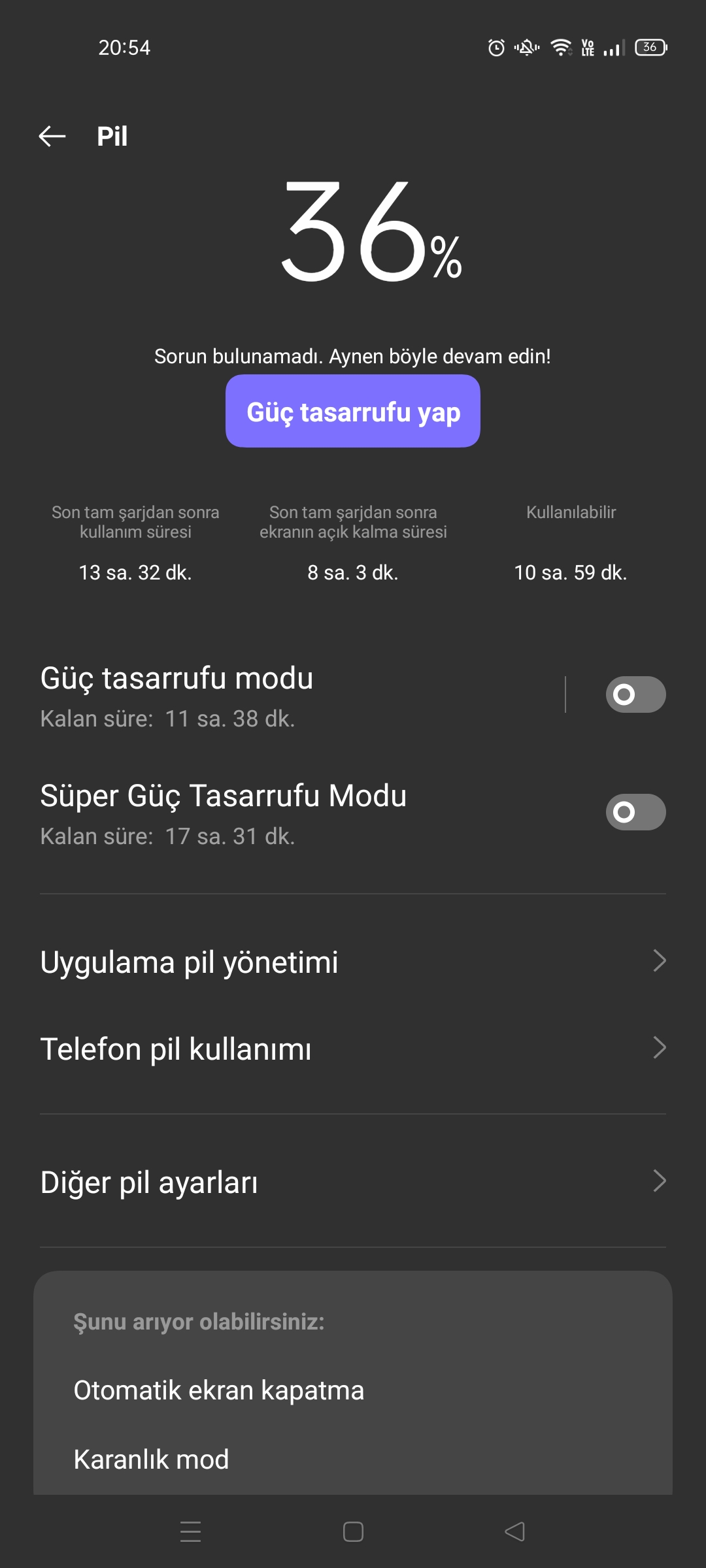706x1568 pixels.
Task: Turn on Süper Güç Tasarrufu Modu
Action: click(x=635, y=811)
